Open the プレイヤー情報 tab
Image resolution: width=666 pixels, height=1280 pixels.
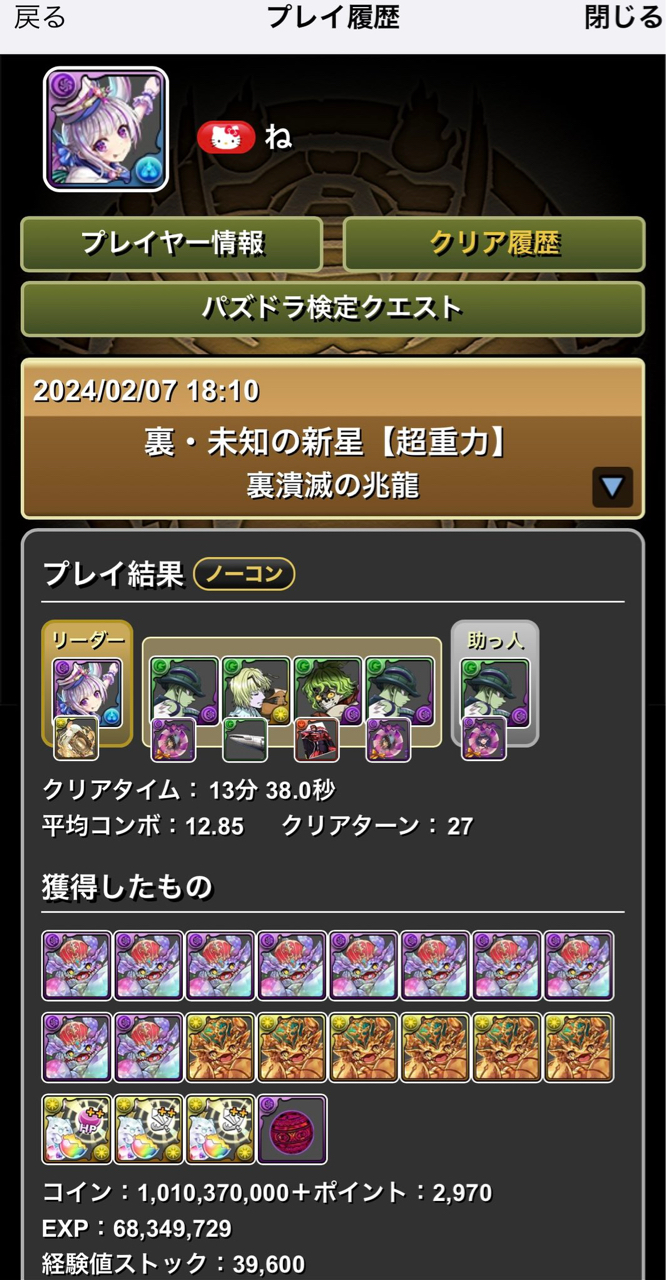[x=172, y=243]
